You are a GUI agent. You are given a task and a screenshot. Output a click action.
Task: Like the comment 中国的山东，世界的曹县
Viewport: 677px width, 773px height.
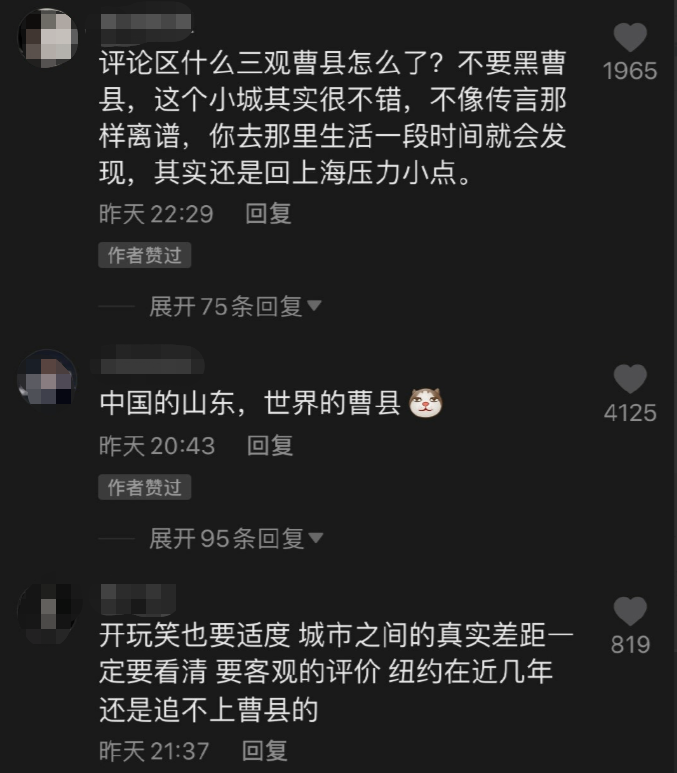[x=630, y=379]
